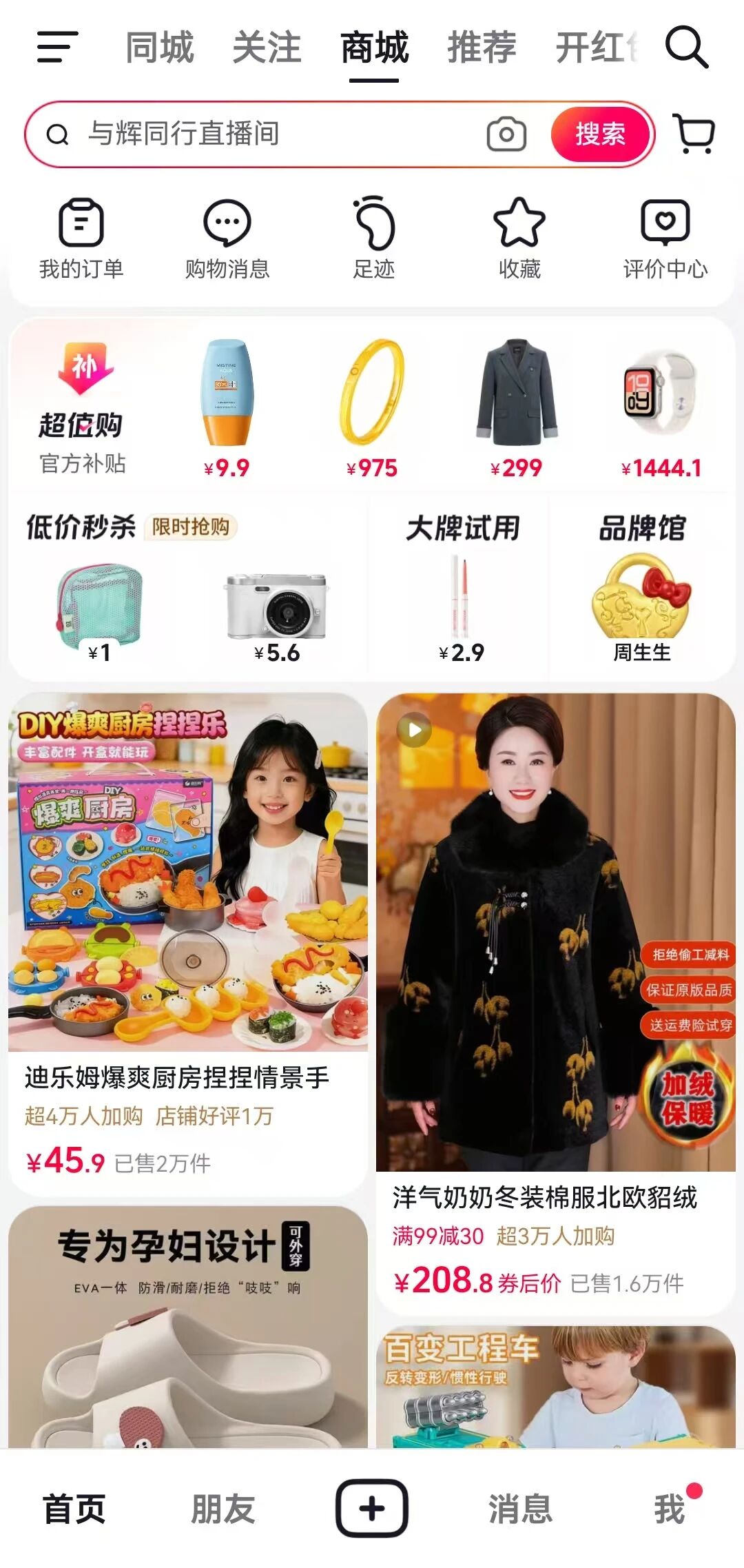Open the 迪乐姆爆爽厨房 toy product card
This screenshot has width=744, height=1568.
click(x=187, y=944)
